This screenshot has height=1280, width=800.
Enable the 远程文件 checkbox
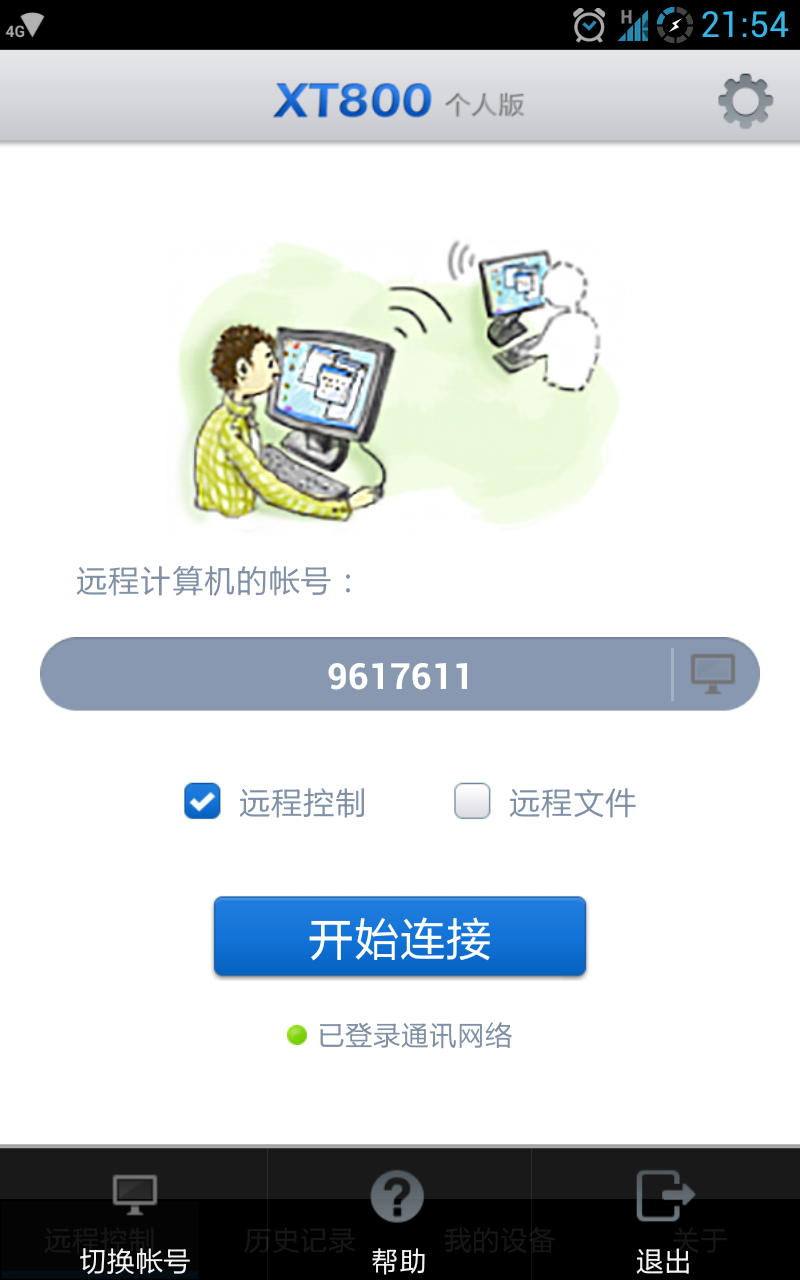pos(473,802)
